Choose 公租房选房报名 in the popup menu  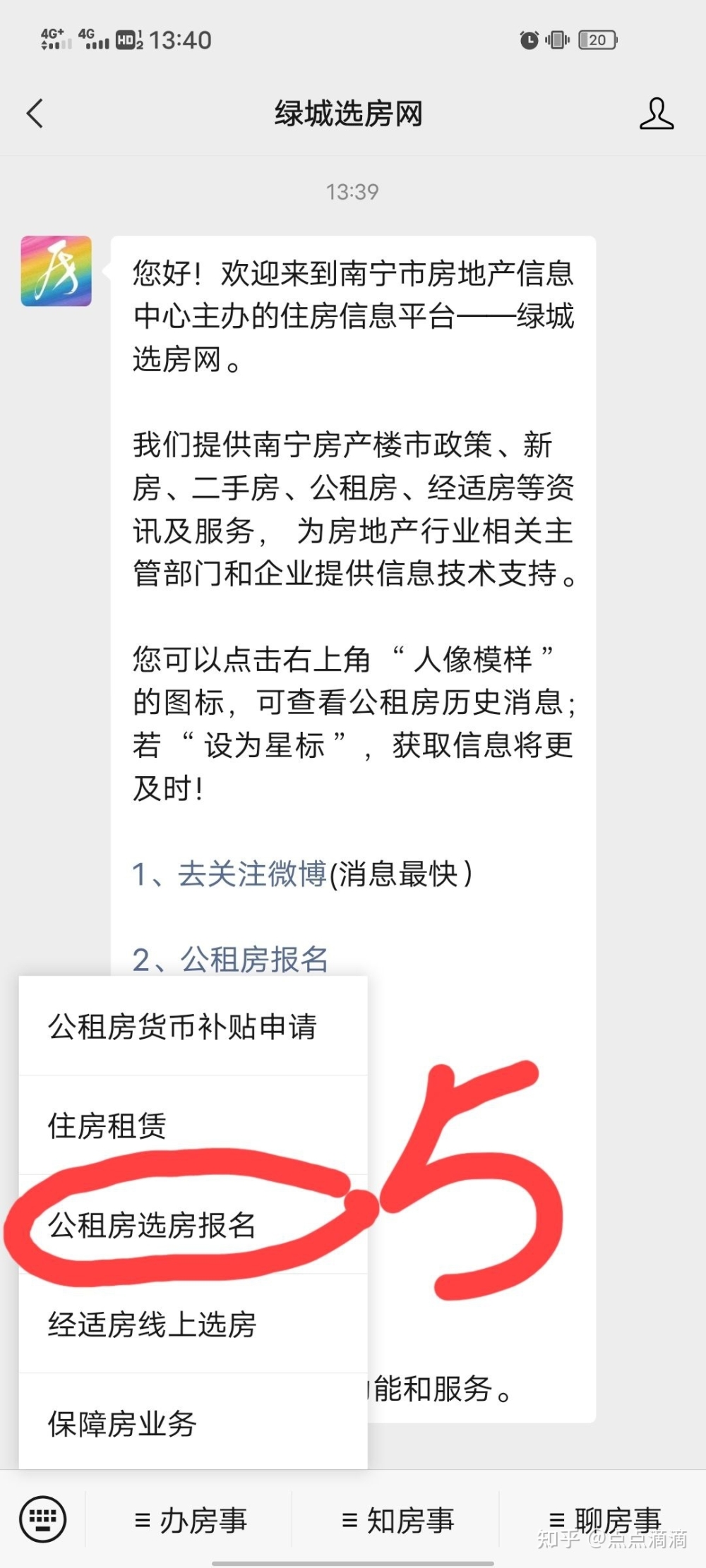click(x=152, y=1225)
